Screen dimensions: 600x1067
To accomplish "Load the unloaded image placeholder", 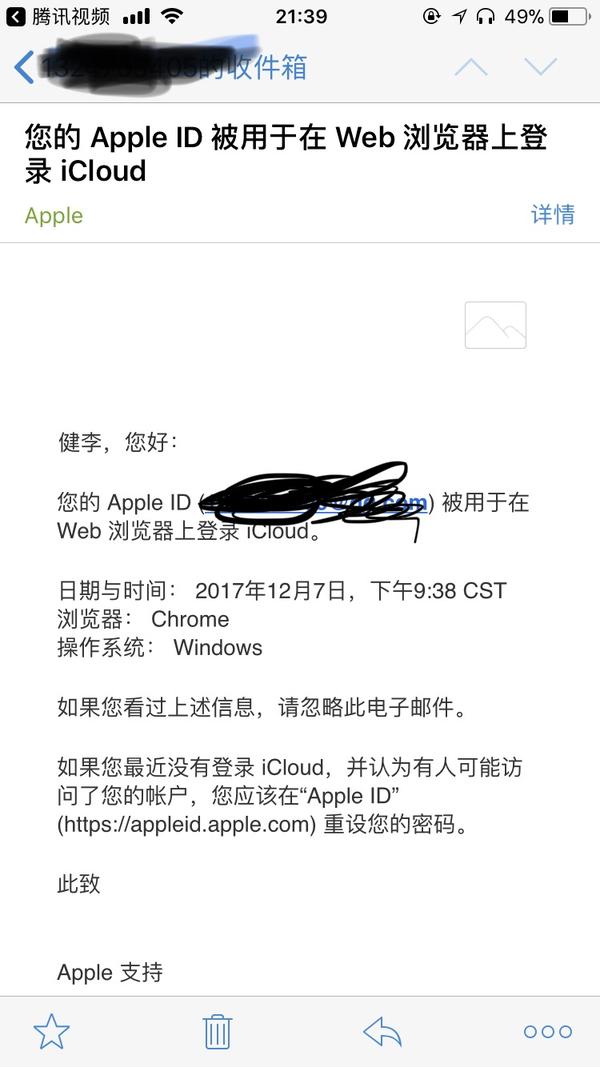I will (495, 325).
